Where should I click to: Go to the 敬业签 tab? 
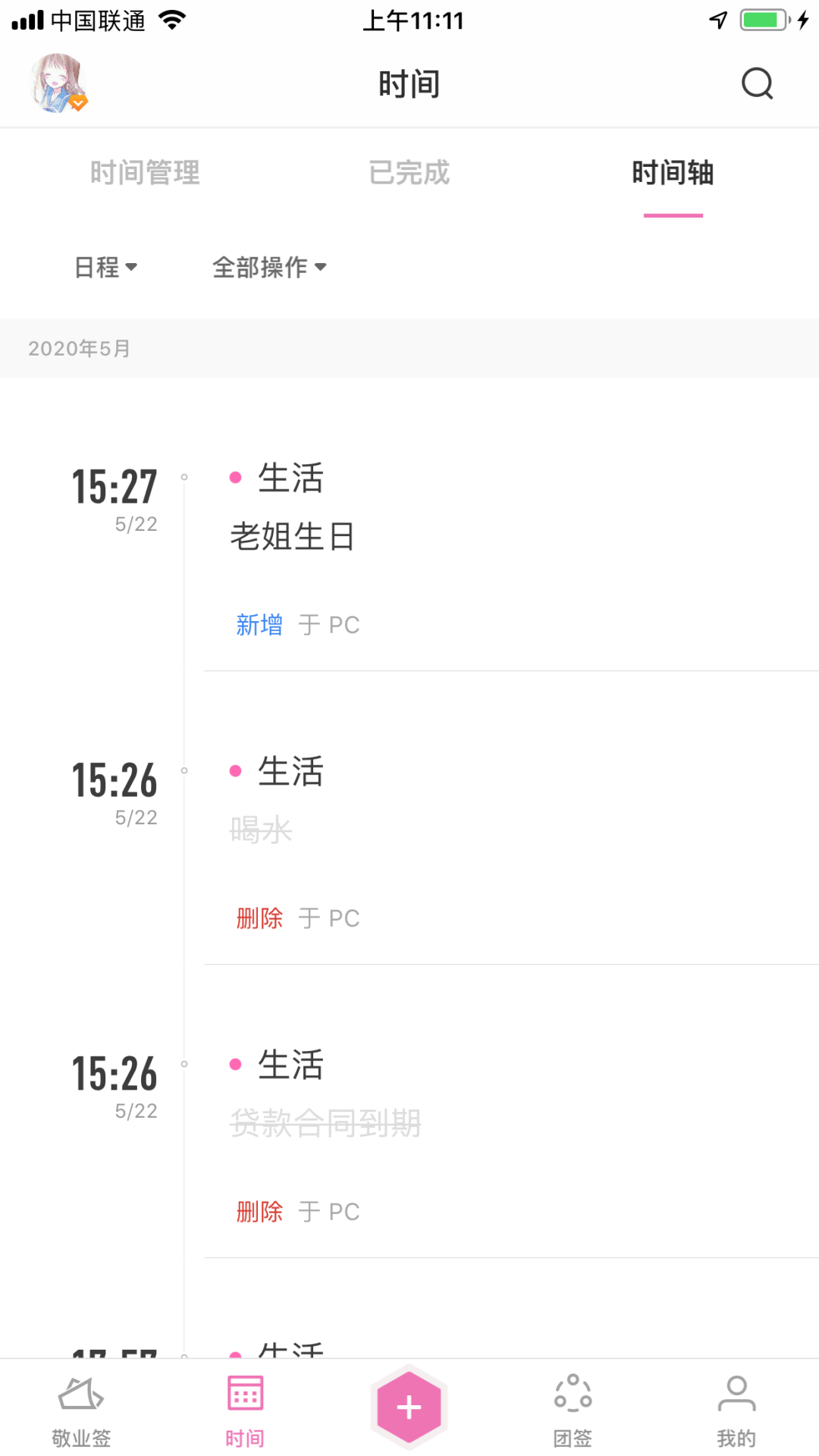click(81, 1410)
